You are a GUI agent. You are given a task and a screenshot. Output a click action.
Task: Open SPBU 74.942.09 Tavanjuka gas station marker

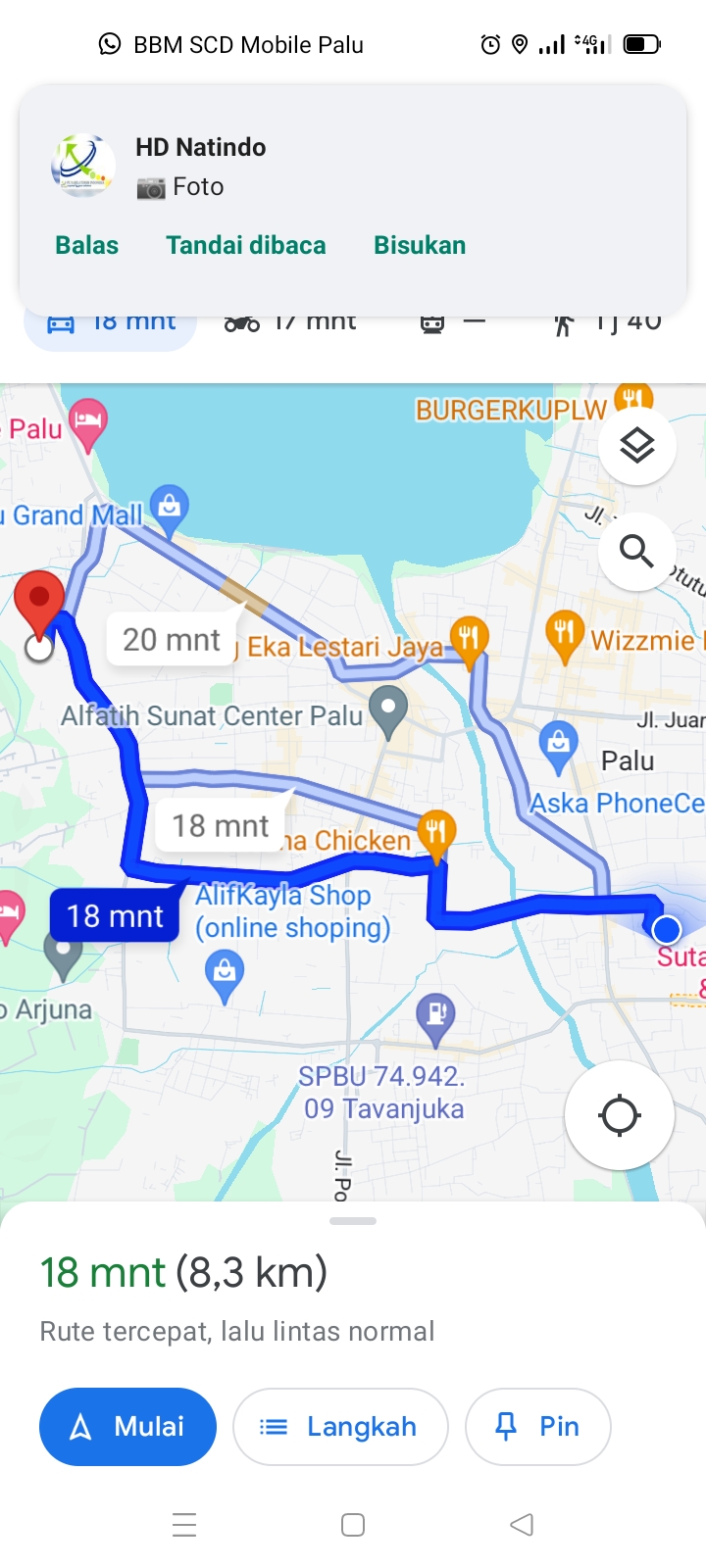(436, 1019)
